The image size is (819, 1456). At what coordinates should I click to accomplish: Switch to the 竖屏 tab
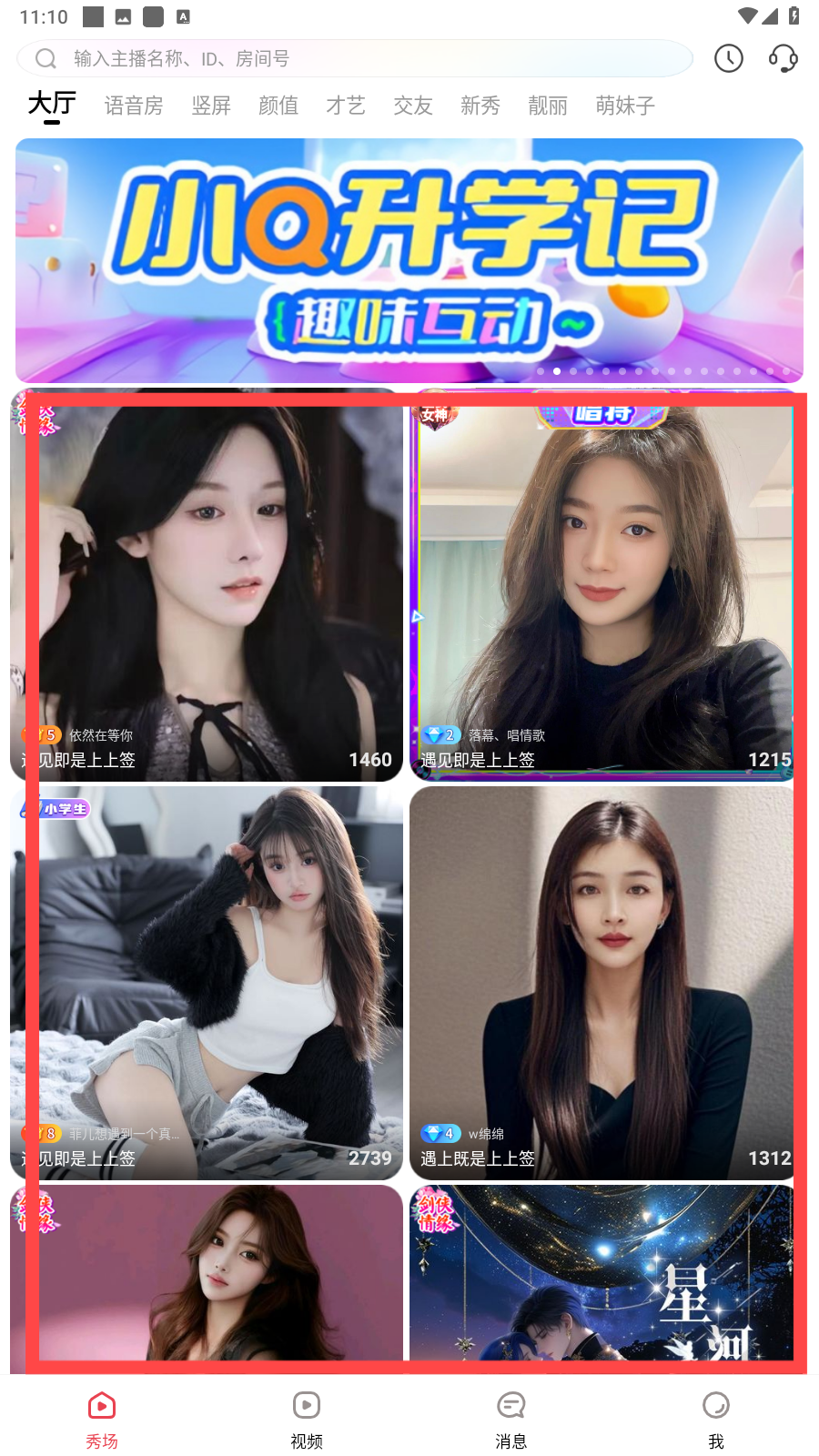(211, 106)
